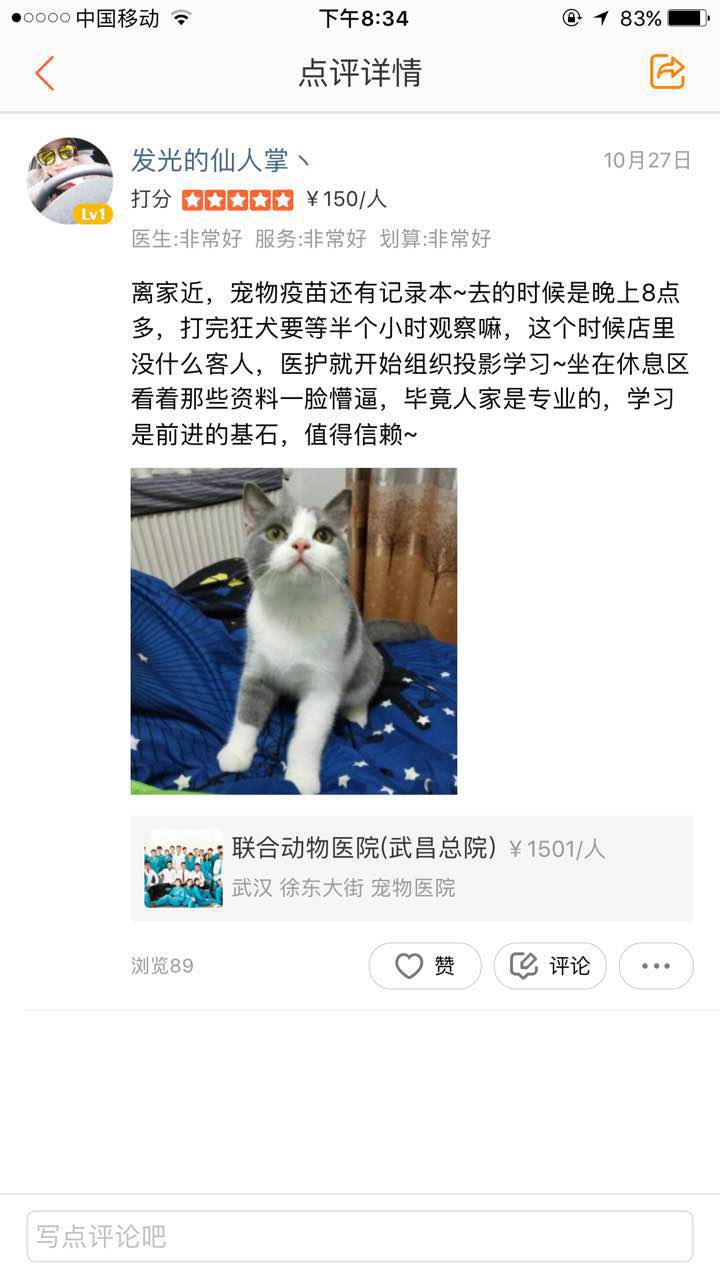This screenshot has height=1280, width=720.
Task: View the cat photo full size
Action: tap(293, 631)
